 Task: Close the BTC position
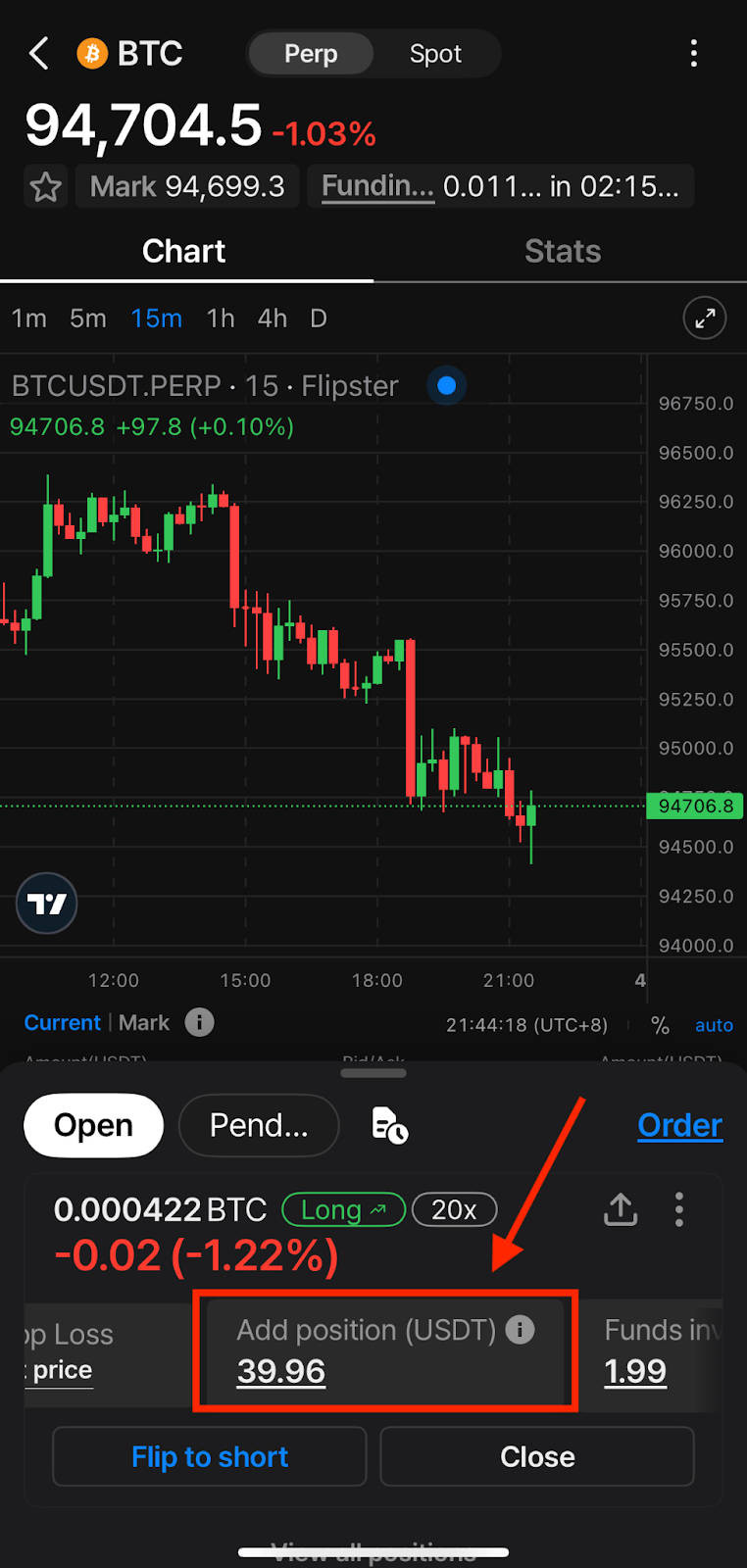pos(537,1457)
